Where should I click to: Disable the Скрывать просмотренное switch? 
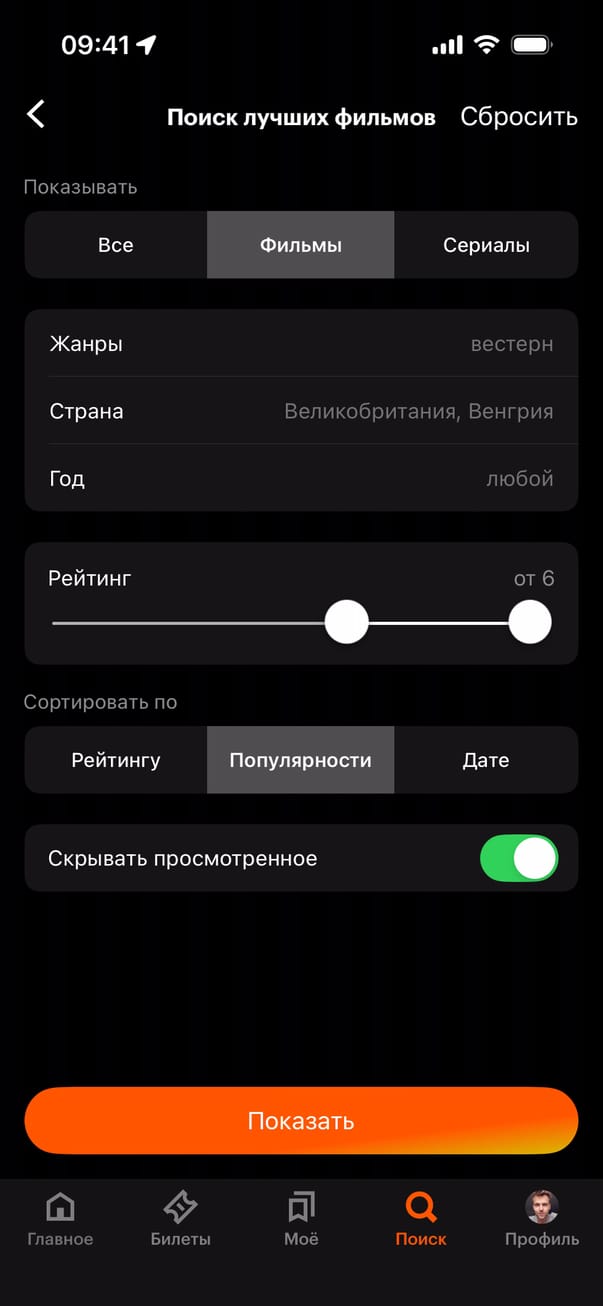(519, 858)
